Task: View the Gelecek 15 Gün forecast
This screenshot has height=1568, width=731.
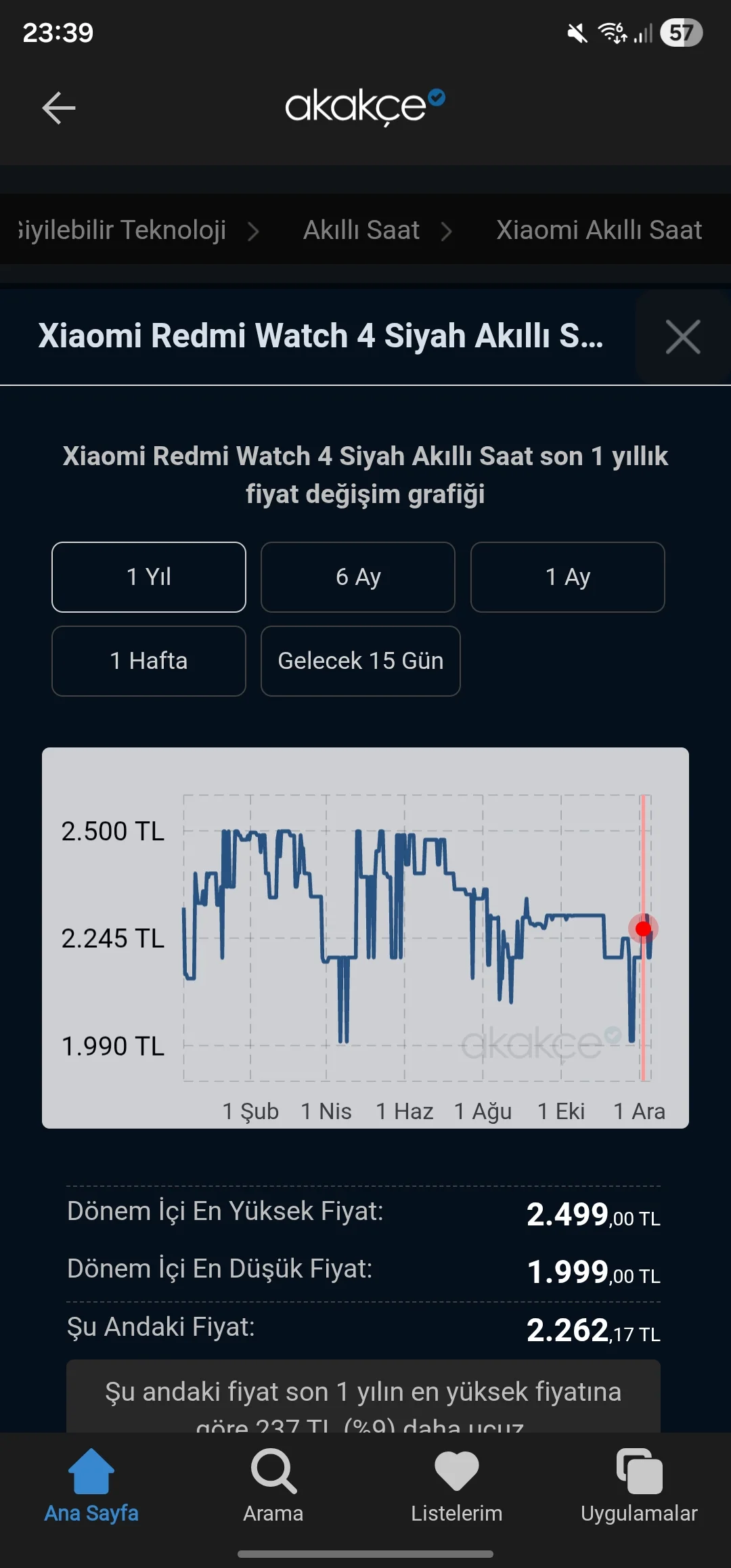Action: (361, 661)
